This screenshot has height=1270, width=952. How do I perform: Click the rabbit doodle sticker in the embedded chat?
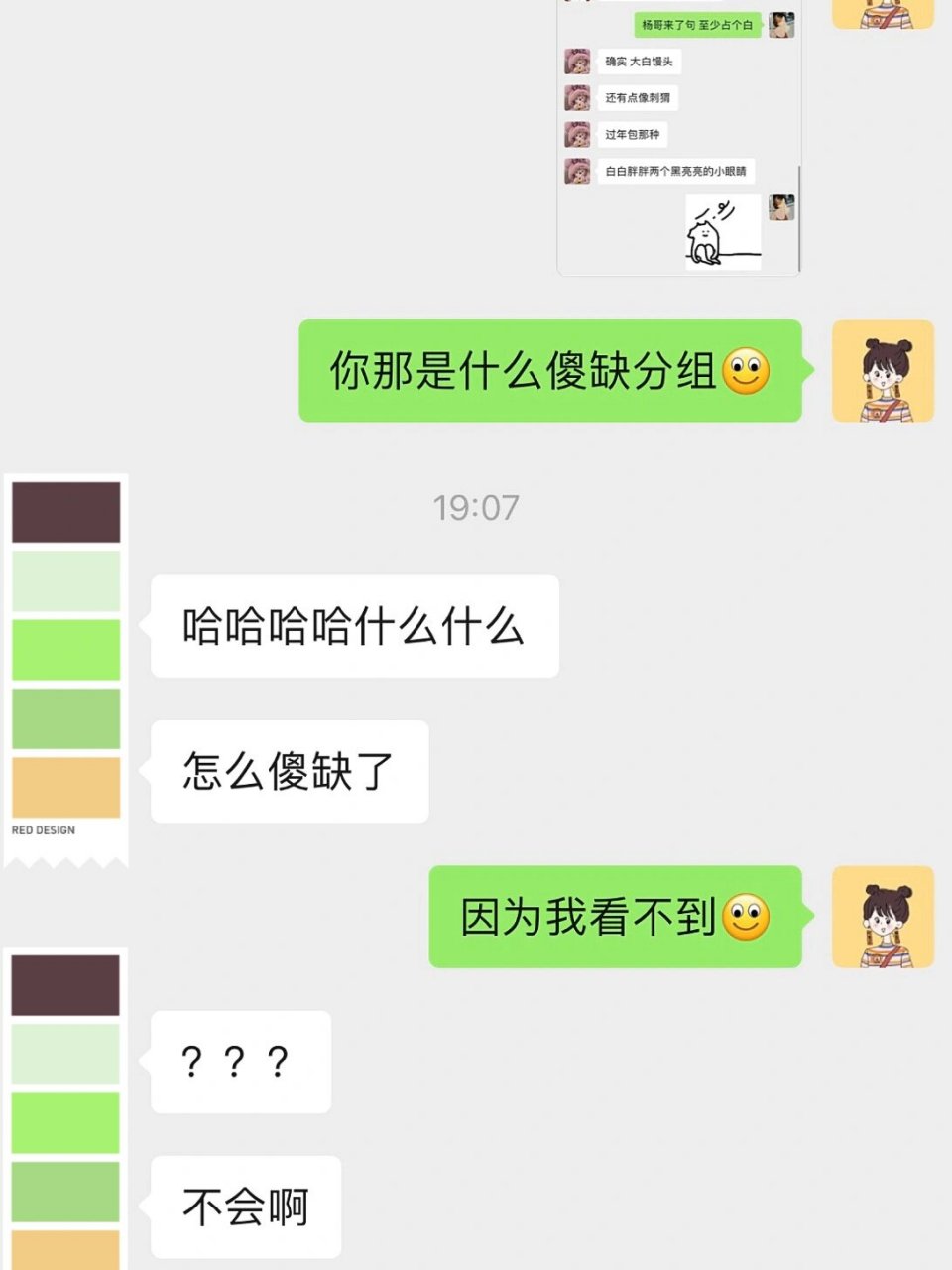[722, 230]
